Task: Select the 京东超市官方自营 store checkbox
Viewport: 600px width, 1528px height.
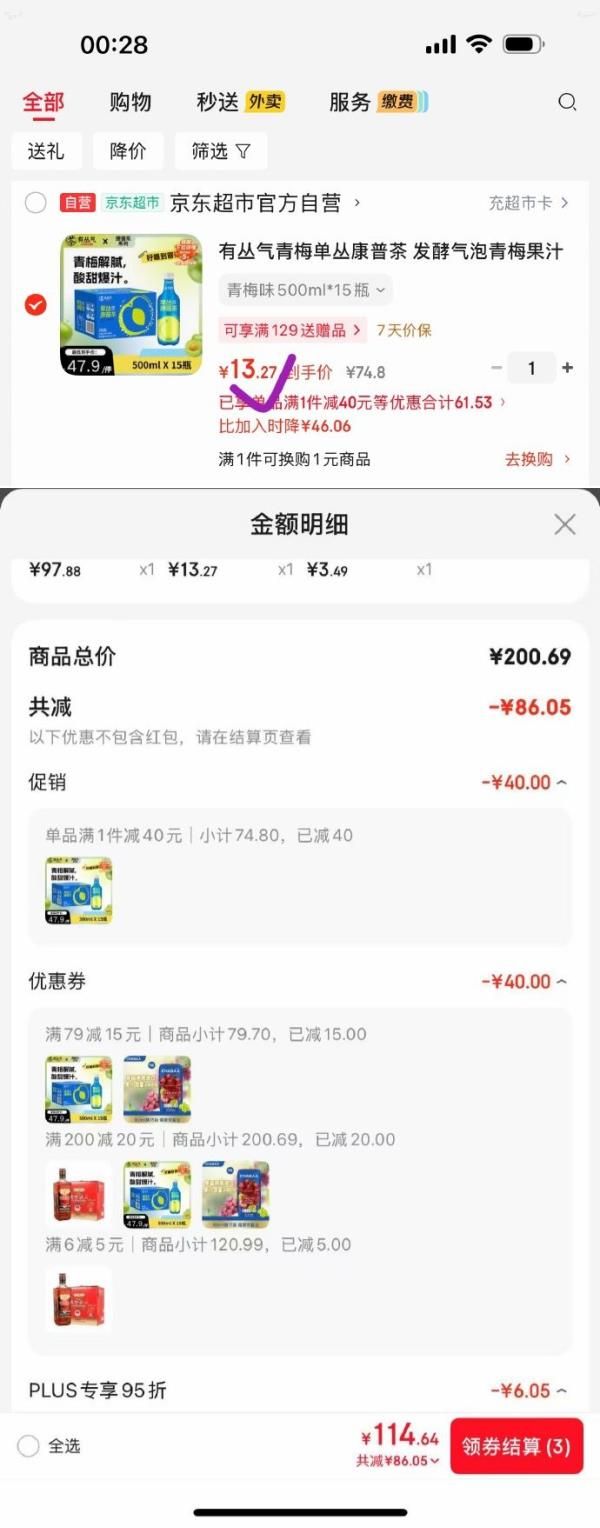Action: [36, 203]
